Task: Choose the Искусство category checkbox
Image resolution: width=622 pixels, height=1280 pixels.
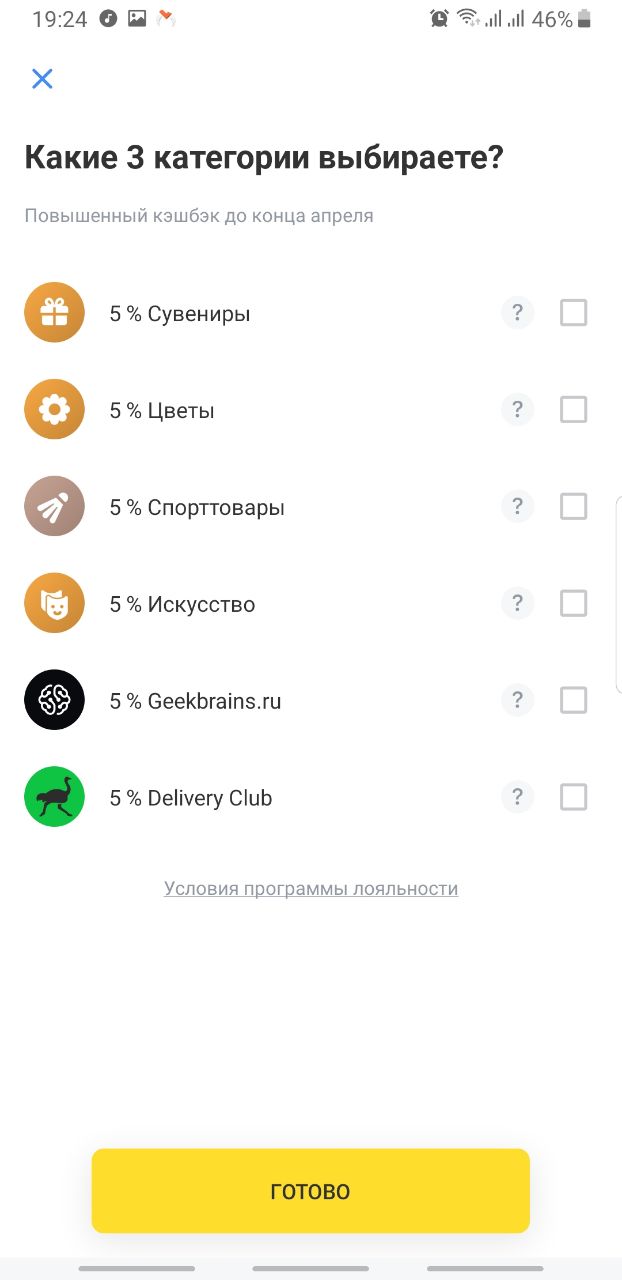Action: (x=573, y=604)
